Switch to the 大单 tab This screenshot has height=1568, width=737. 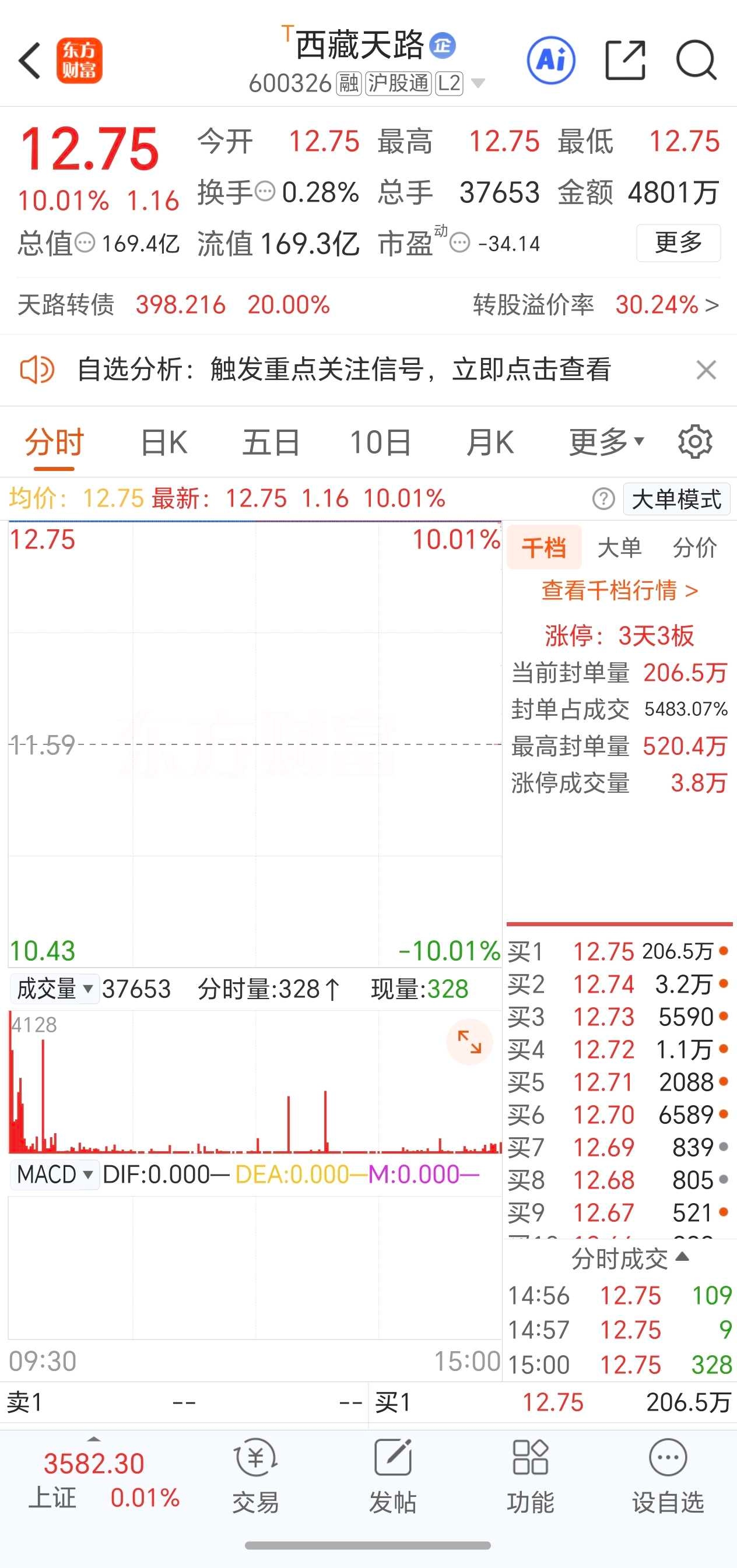(x=619, y=547)
